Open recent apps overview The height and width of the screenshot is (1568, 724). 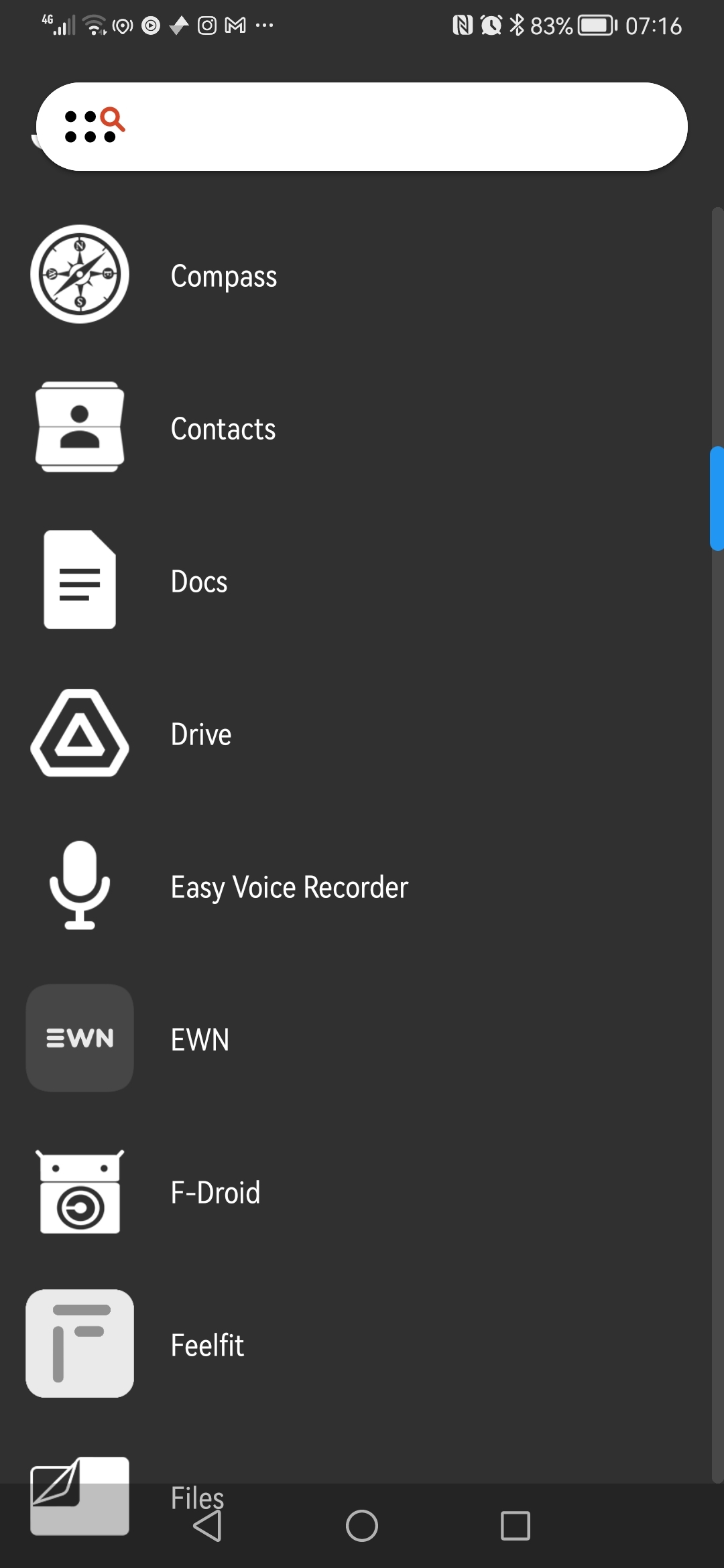coord(516,1526)
